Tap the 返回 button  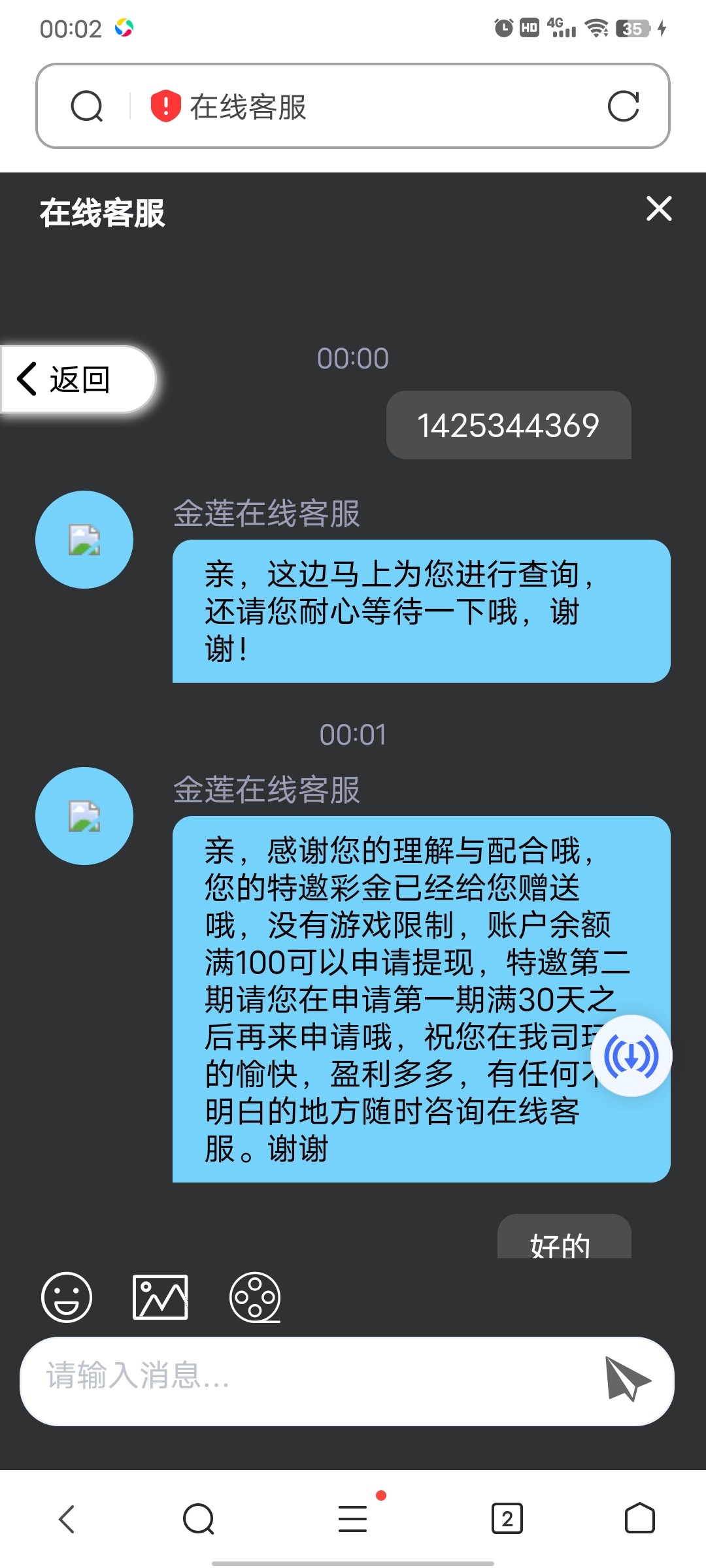(x=77, y=380)
